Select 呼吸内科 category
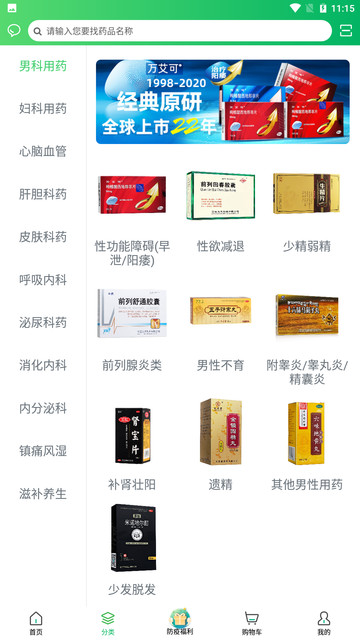360x640 pixels. tap(43, 280)
